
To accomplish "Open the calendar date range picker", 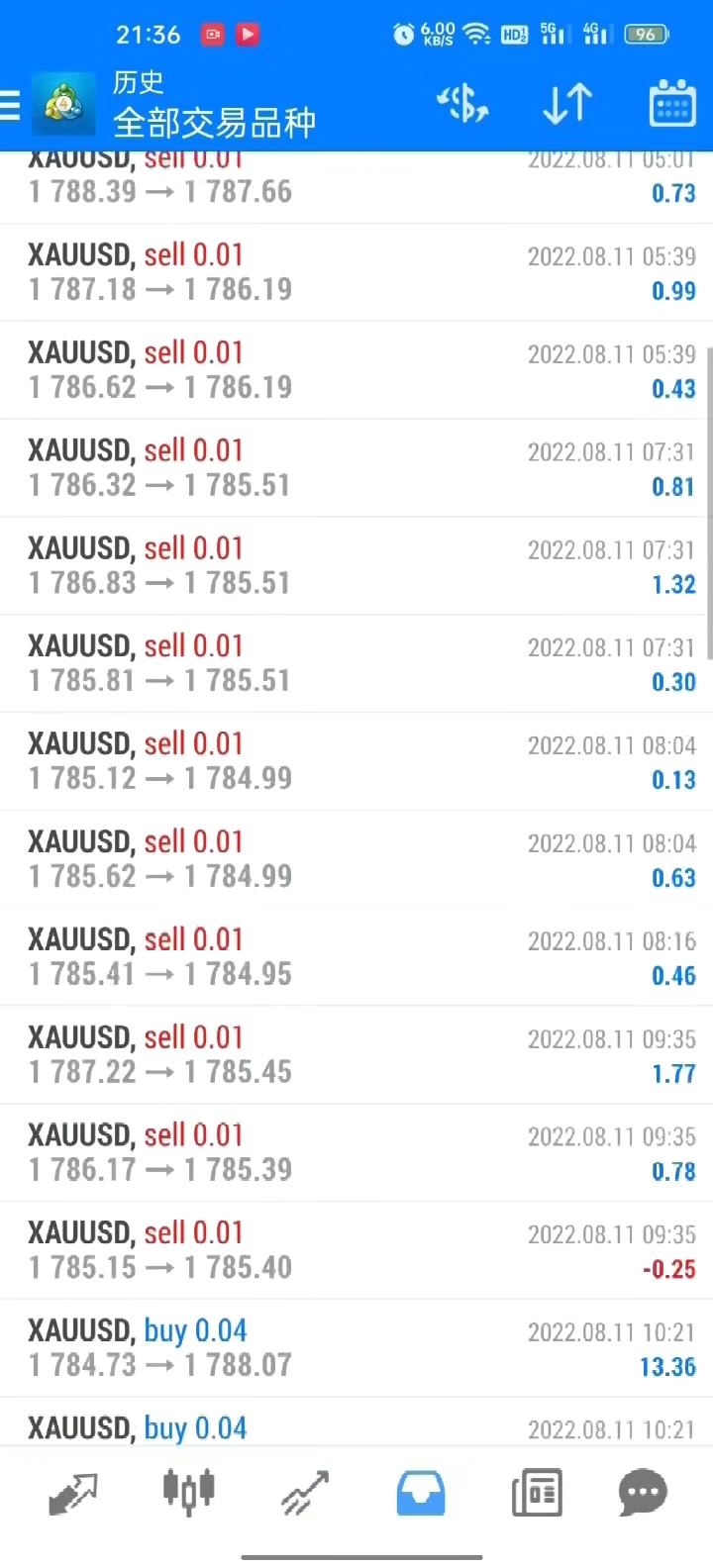I will coord(671,104).
